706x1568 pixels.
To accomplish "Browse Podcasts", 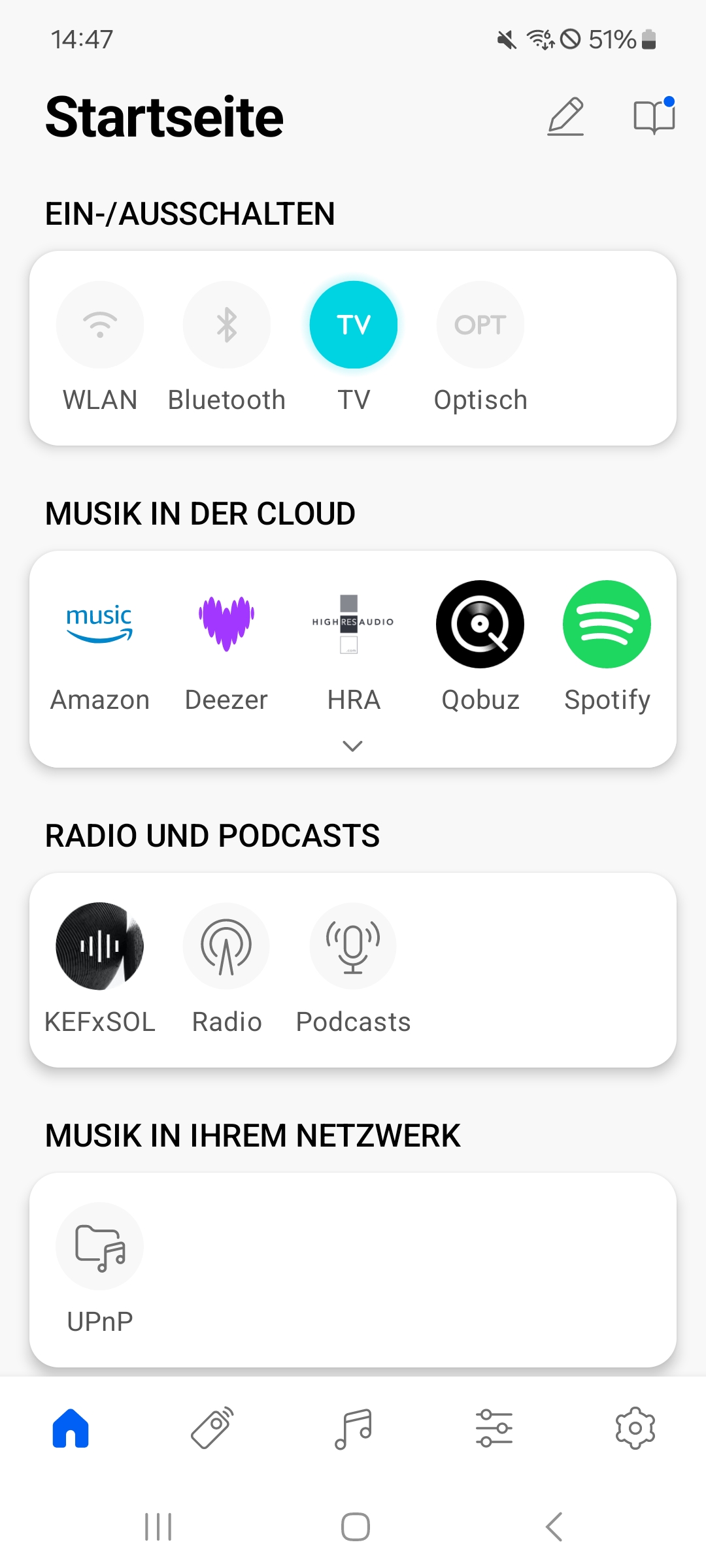I will point(354,946).
